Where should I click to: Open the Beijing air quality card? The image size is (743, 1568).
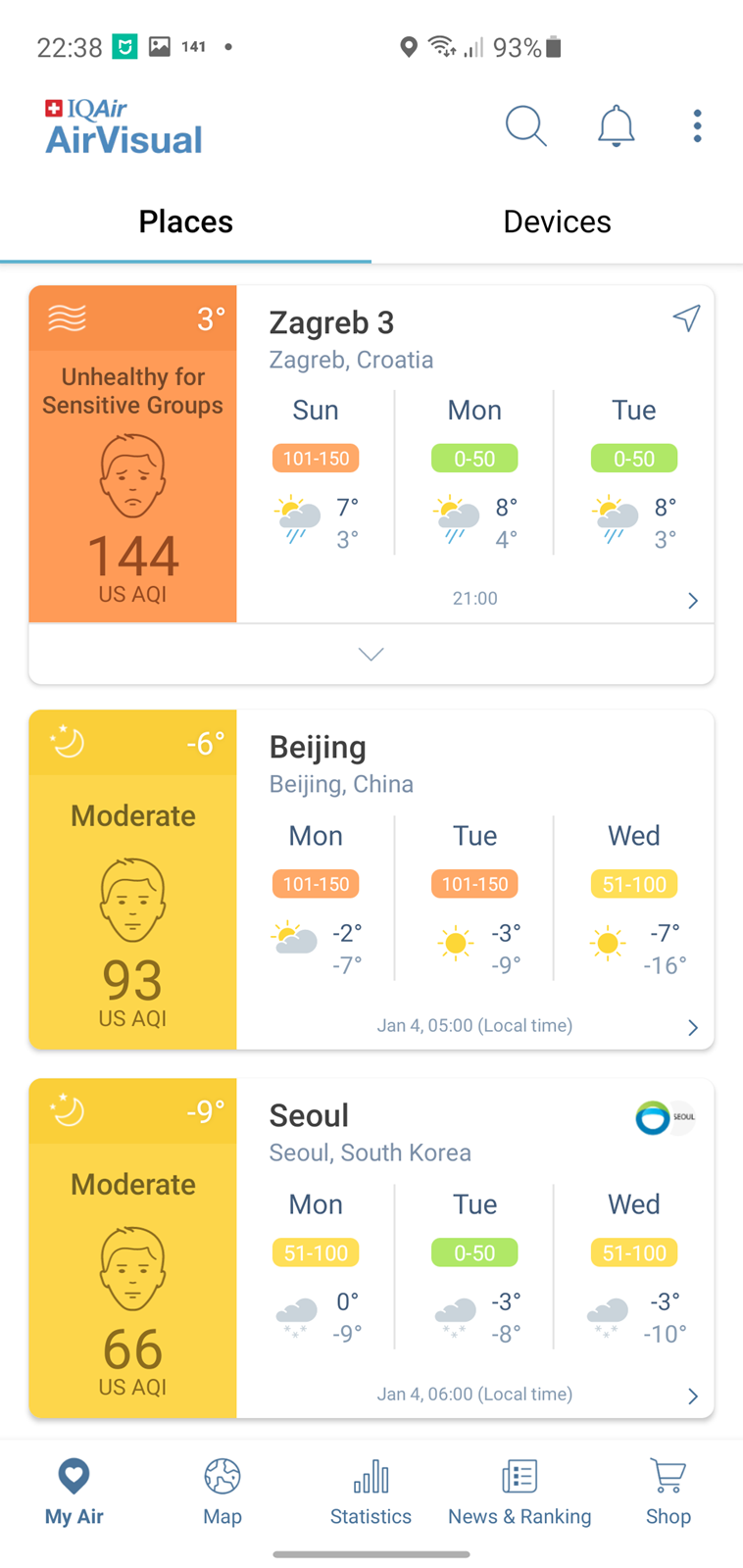tap(371, 879)
